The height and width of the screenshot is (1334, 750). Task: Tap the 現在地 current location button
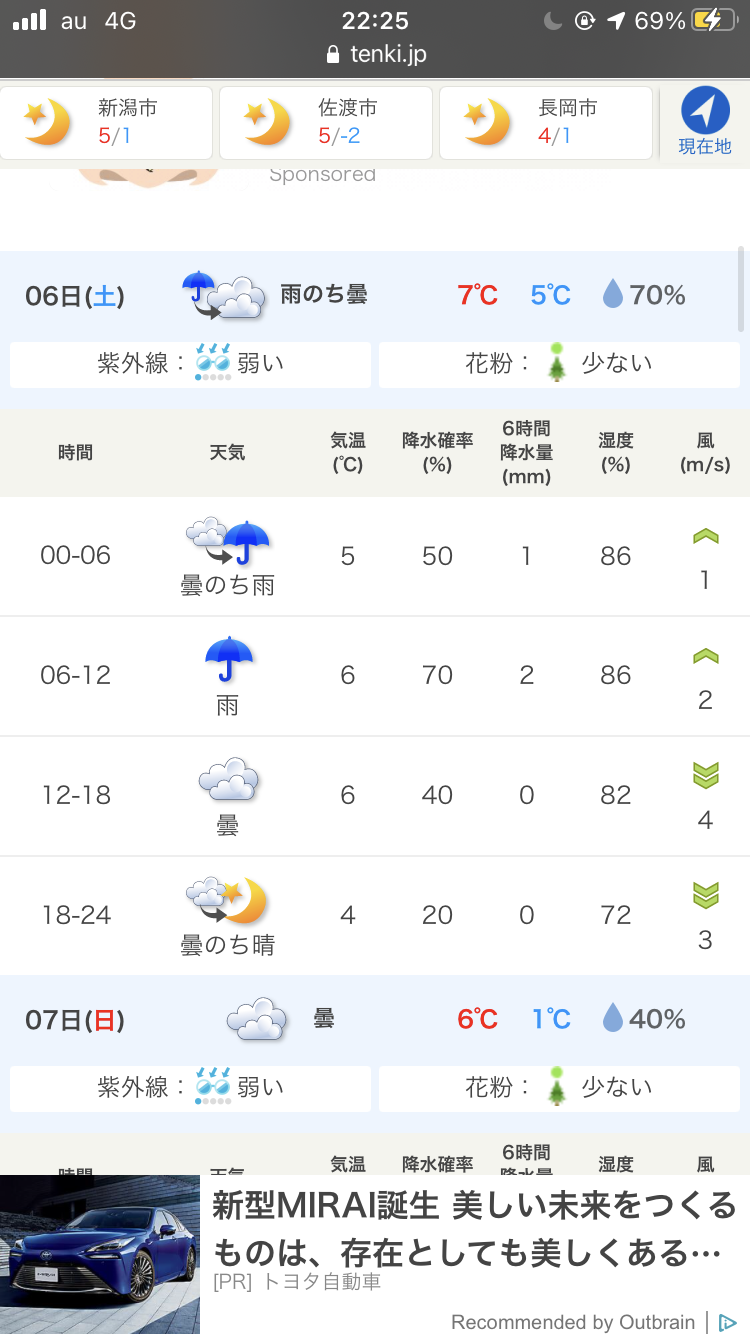click(705, 122)
